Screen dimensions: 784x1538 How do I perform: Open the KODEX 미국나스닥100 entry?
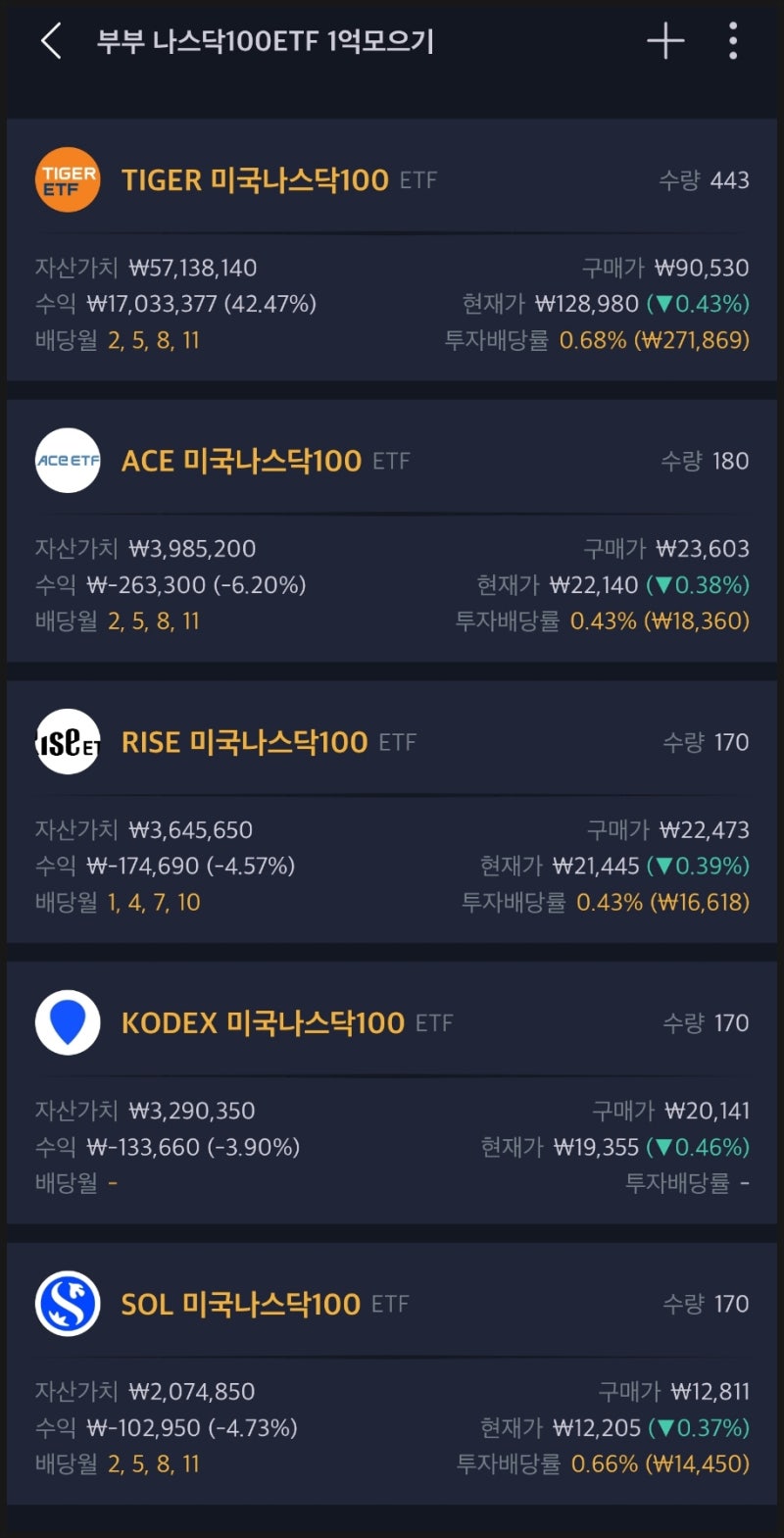point(265,1022)
